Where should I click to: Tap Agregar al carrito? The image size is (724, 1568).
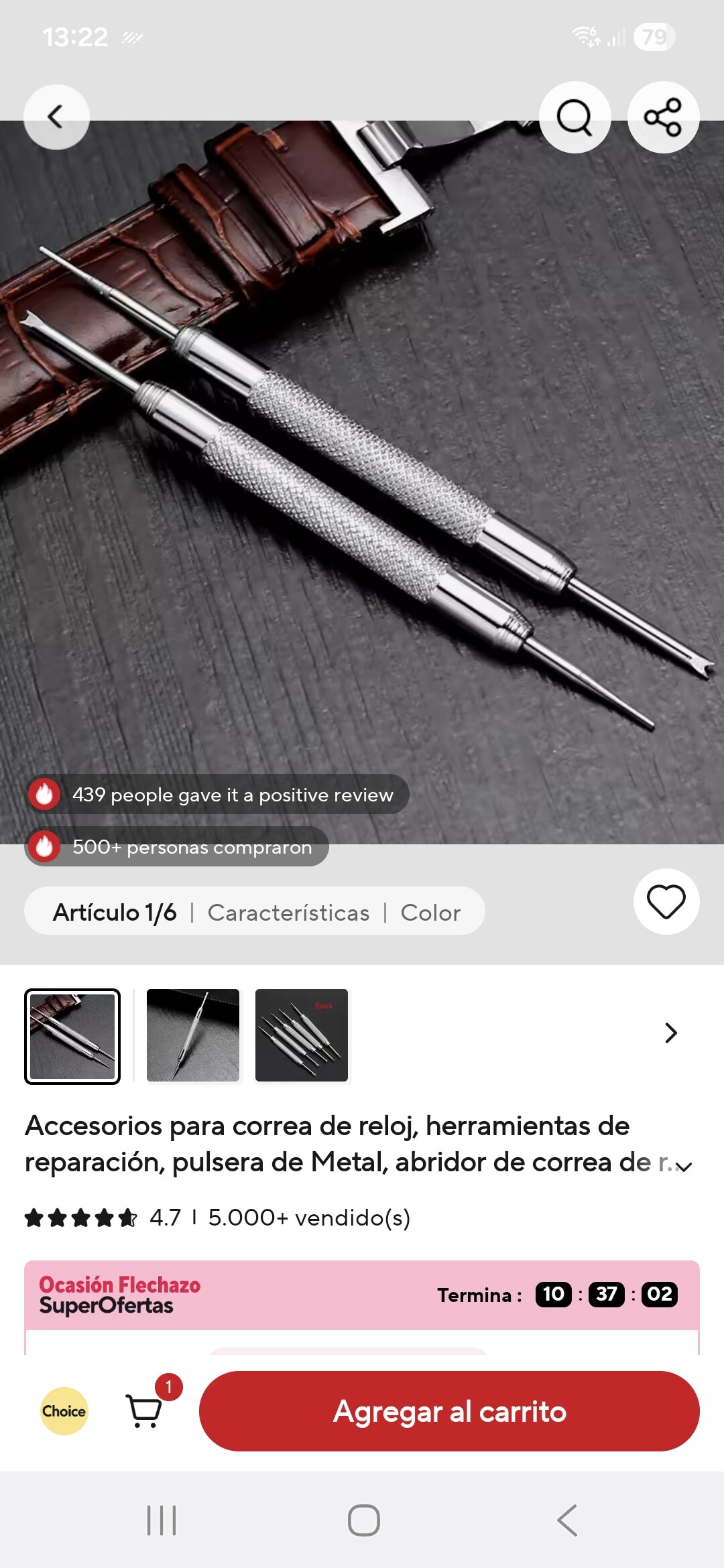(449, 1411)
